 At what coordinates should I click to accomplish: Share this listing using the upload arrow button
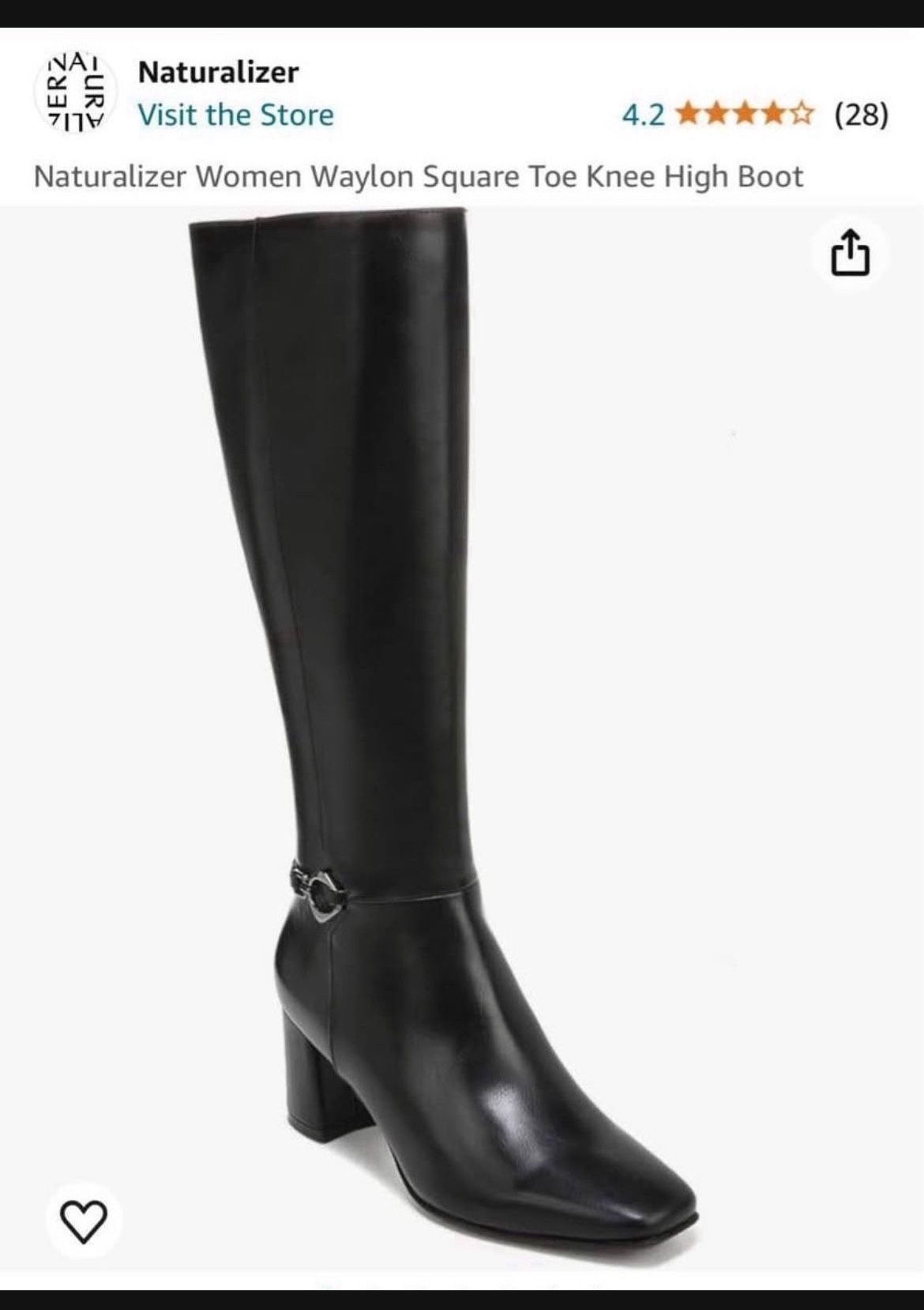851,253
